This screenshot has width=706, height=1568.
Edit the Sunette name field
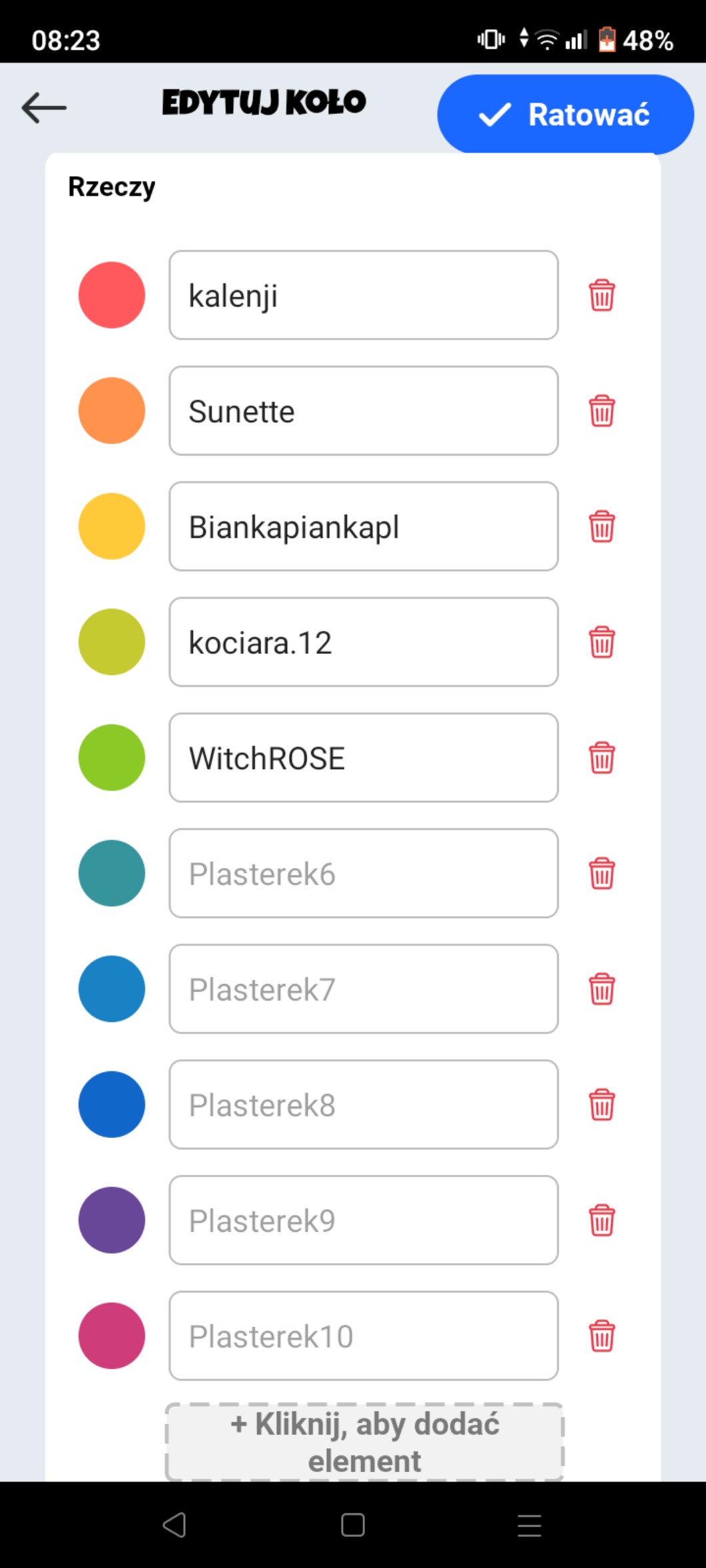363,410
